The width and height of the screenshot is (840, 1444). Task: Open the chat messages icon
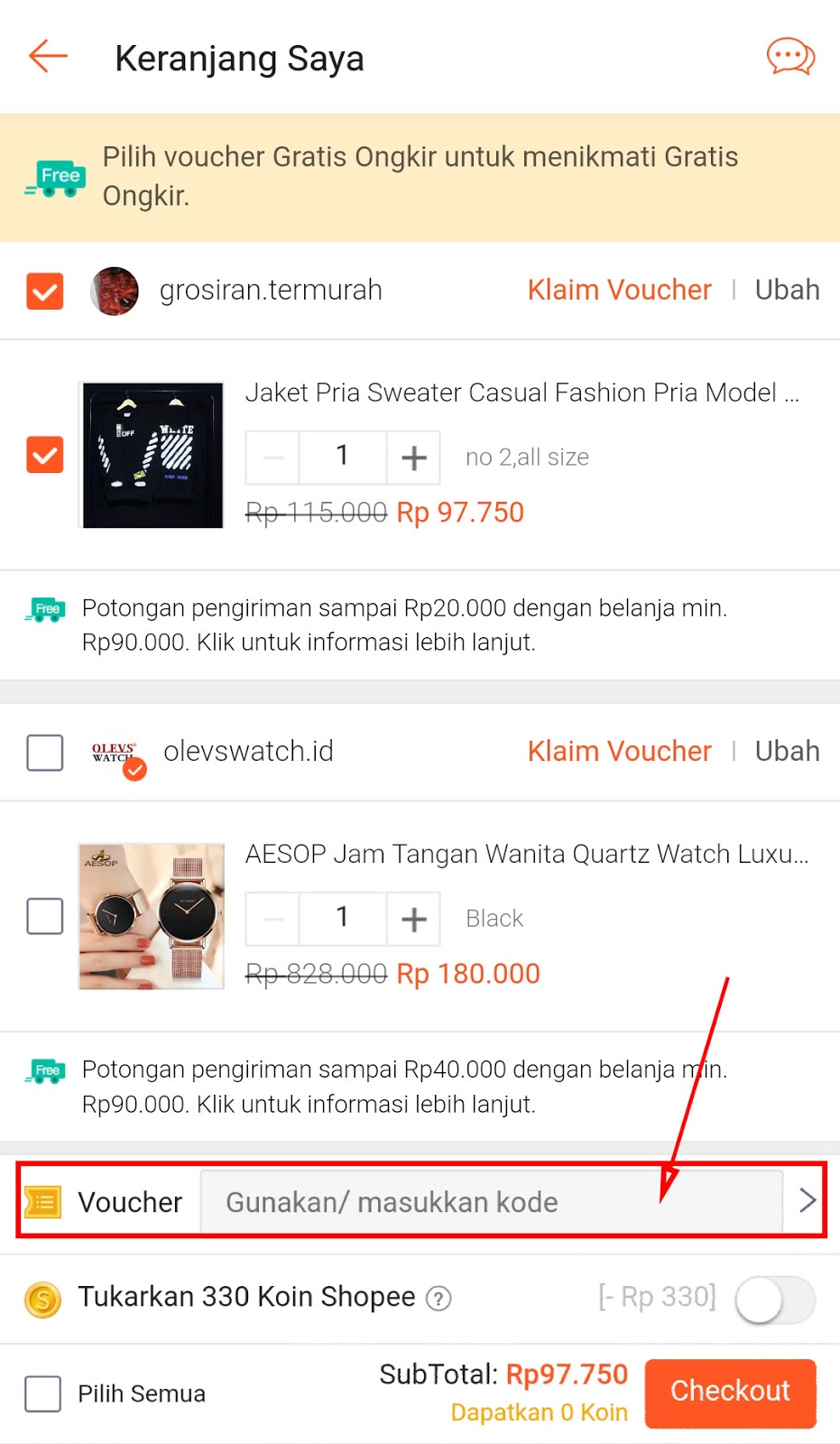(x=790, y=57)
